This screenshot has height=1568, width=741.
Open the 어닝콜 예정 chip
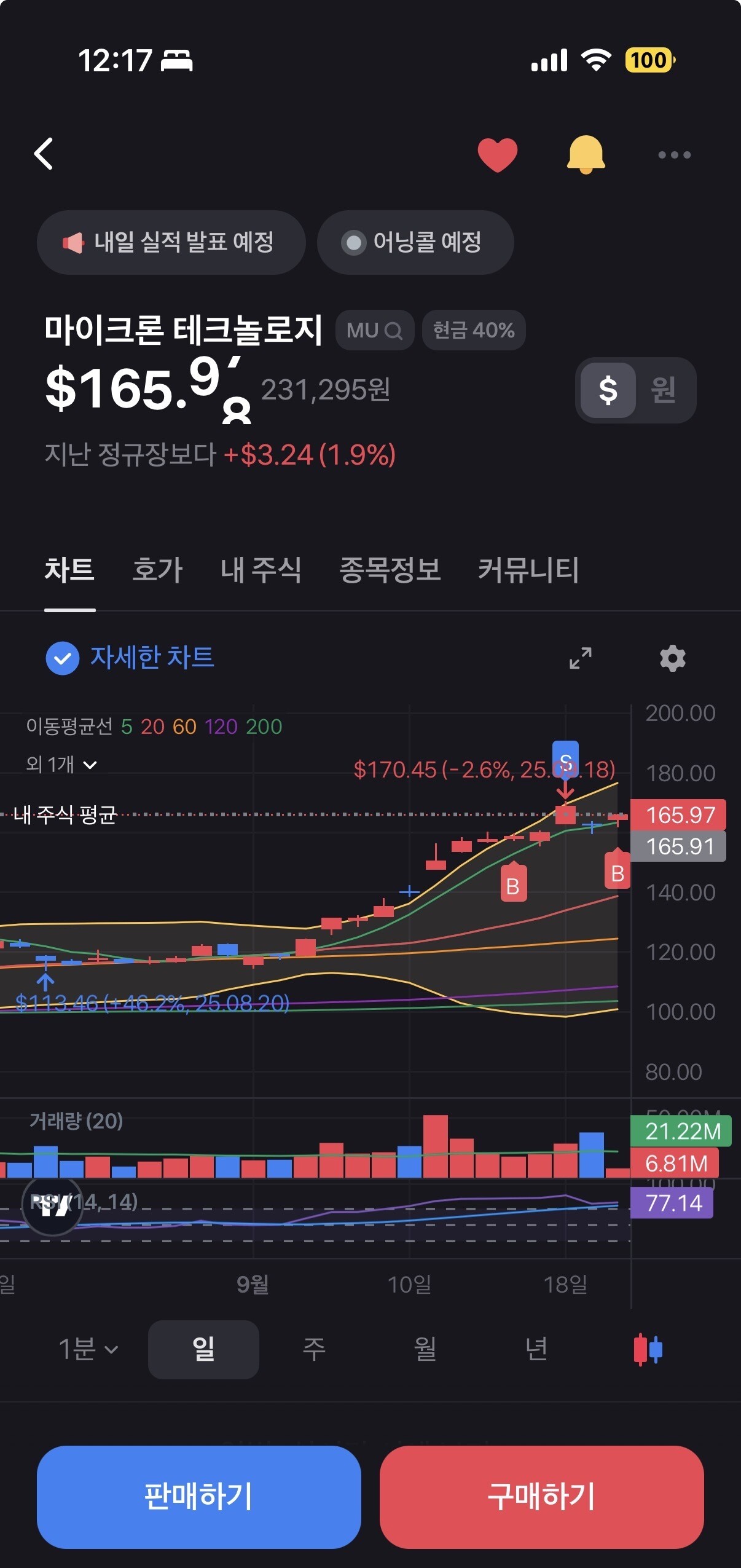point(415,242)
